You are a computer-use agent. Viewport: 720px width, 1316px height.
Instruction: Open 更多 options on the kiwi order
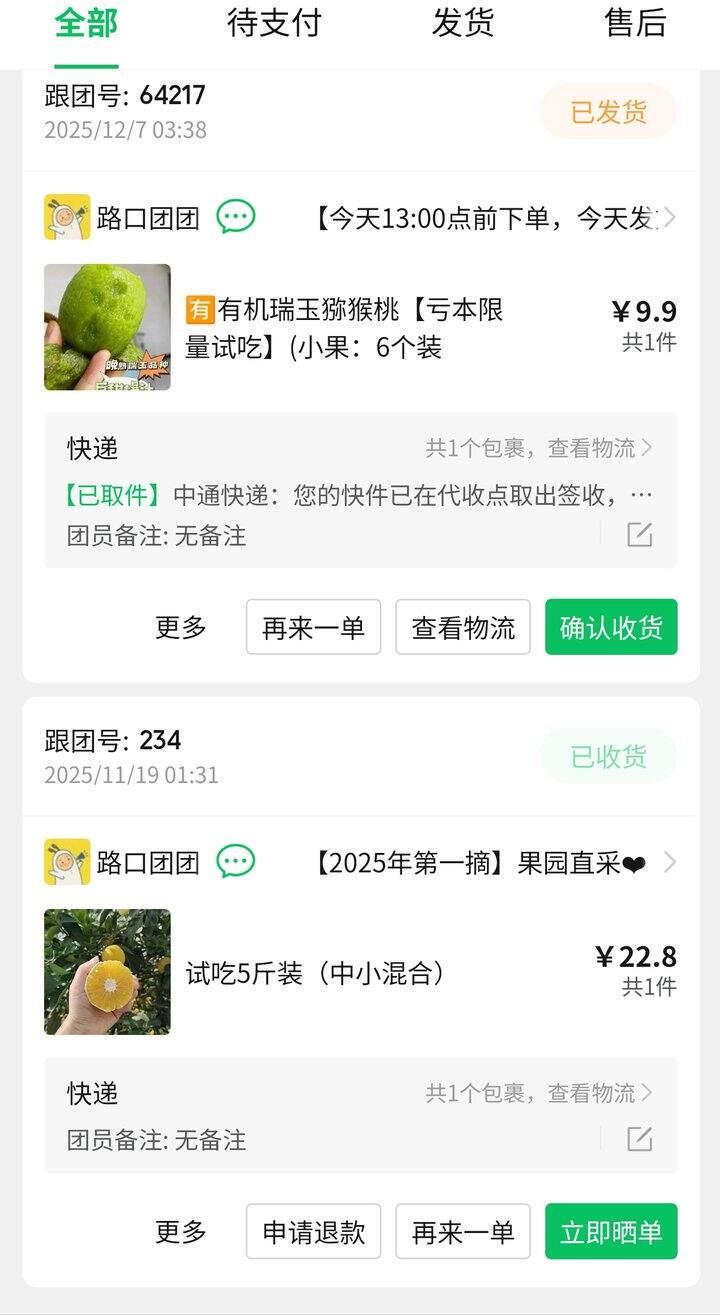pos(180,627)
